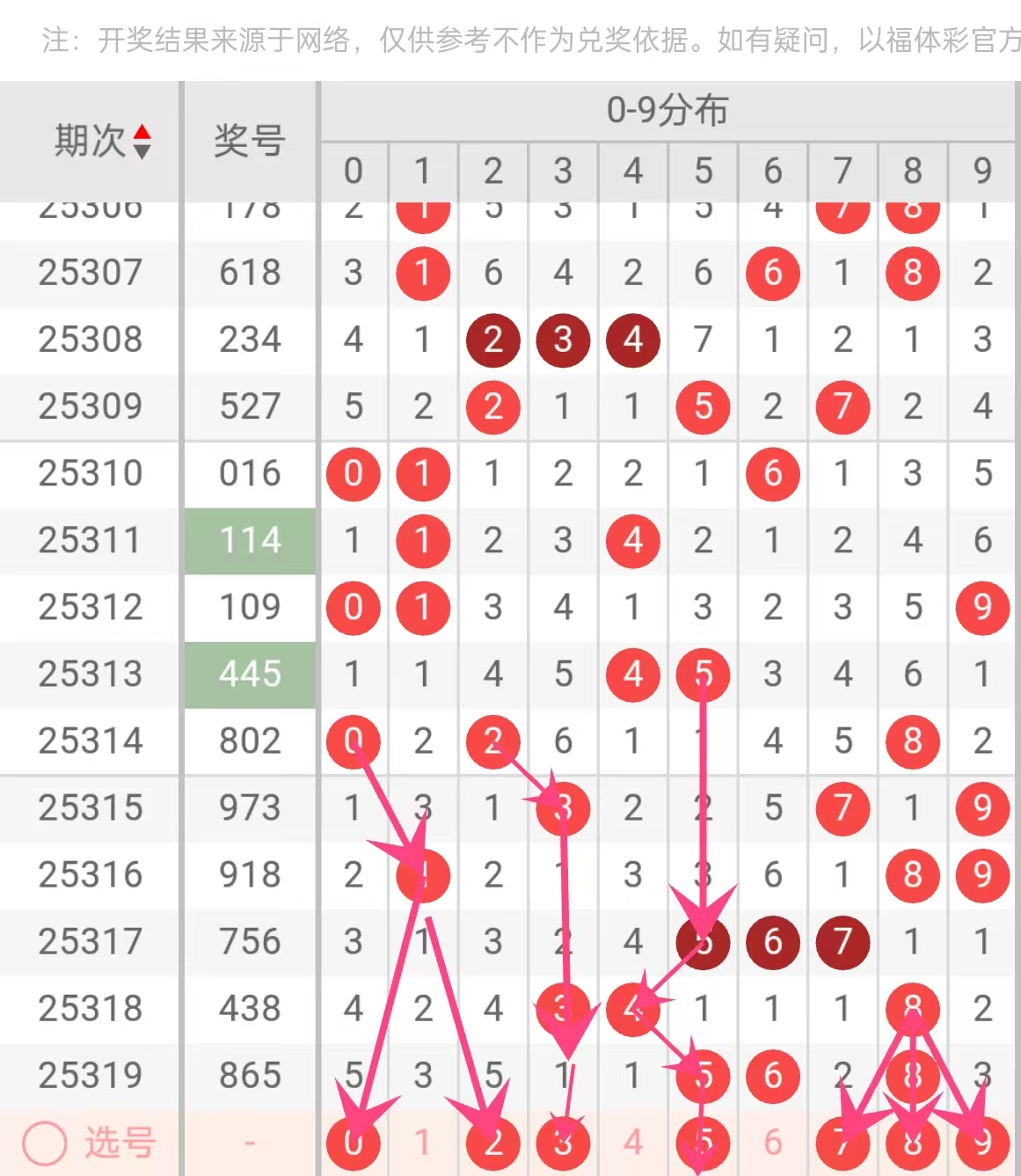This screenshot has width=1021, height=1176.
Task: Deselect number 7 in the 选号 row
Action: click(x=842, y=1143)
